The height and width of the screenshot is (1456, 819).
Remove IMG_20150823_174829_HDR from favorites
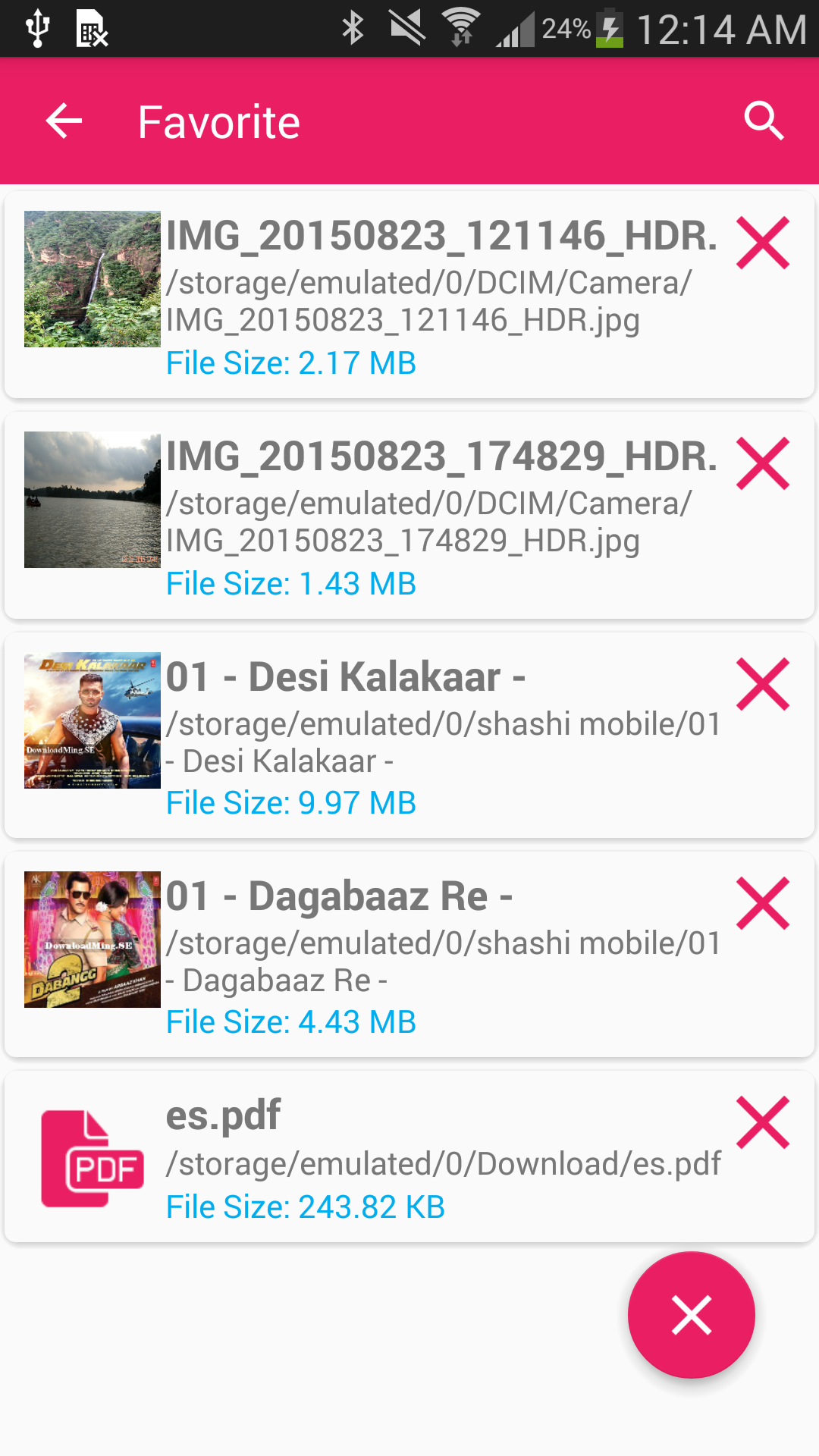click(x=764, y=463)
